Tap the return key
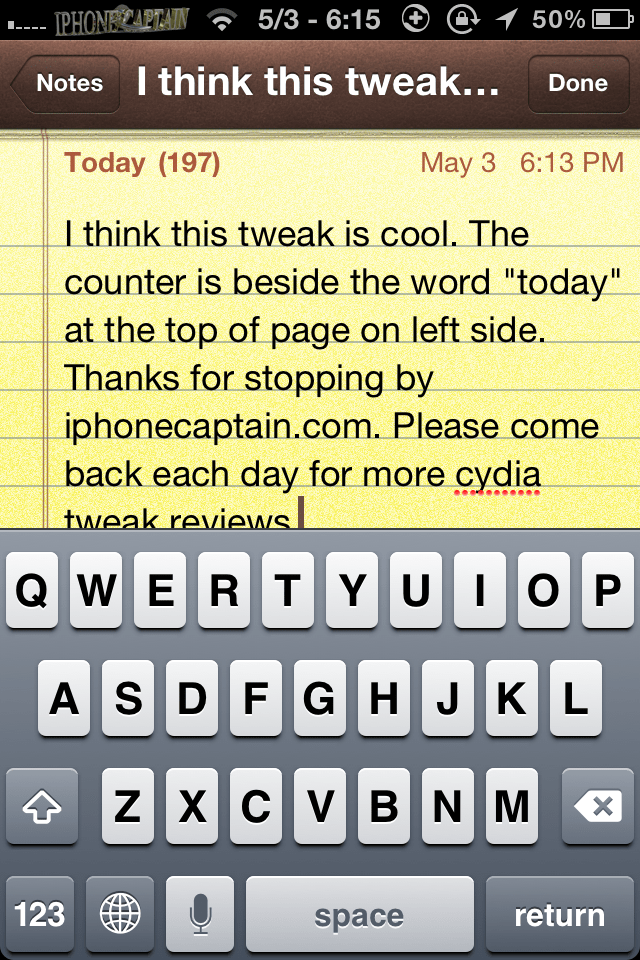The width and height of the screenshot is (640, 960). pos(560,915)
